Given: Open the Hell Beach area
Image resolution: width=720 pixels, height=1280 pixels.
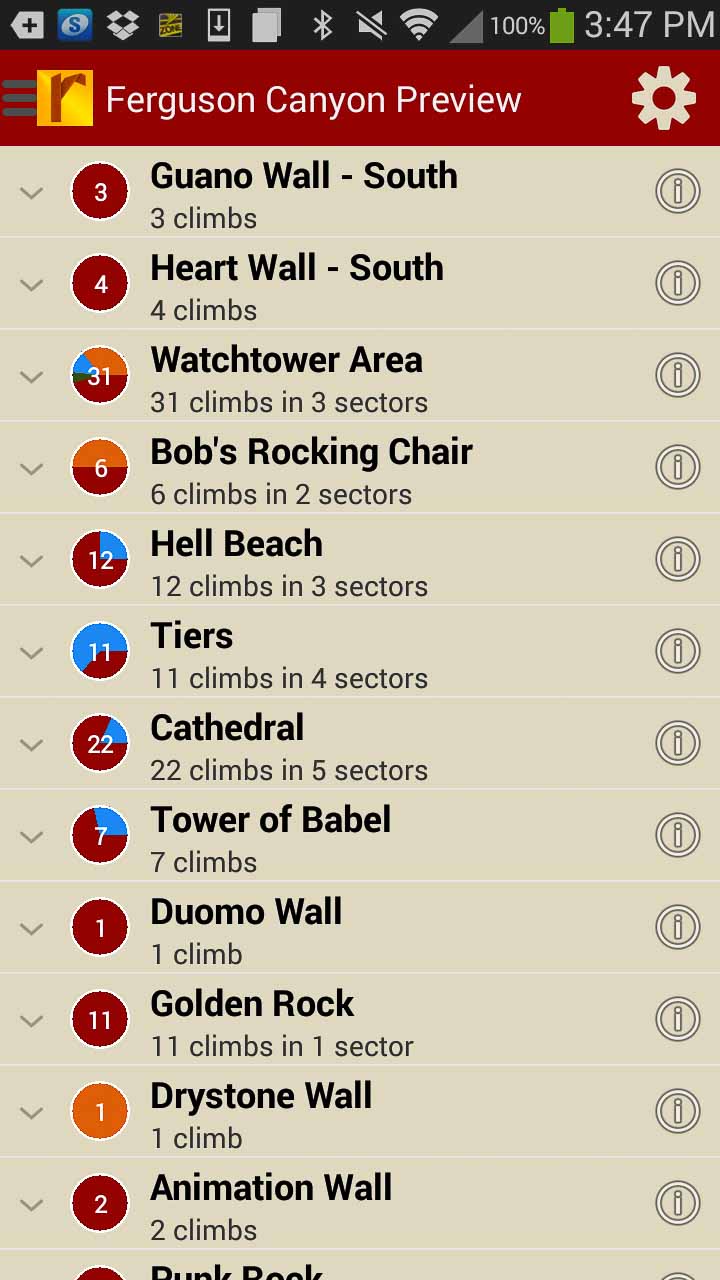Looking at the screenshot, I should tap(288, 561).
